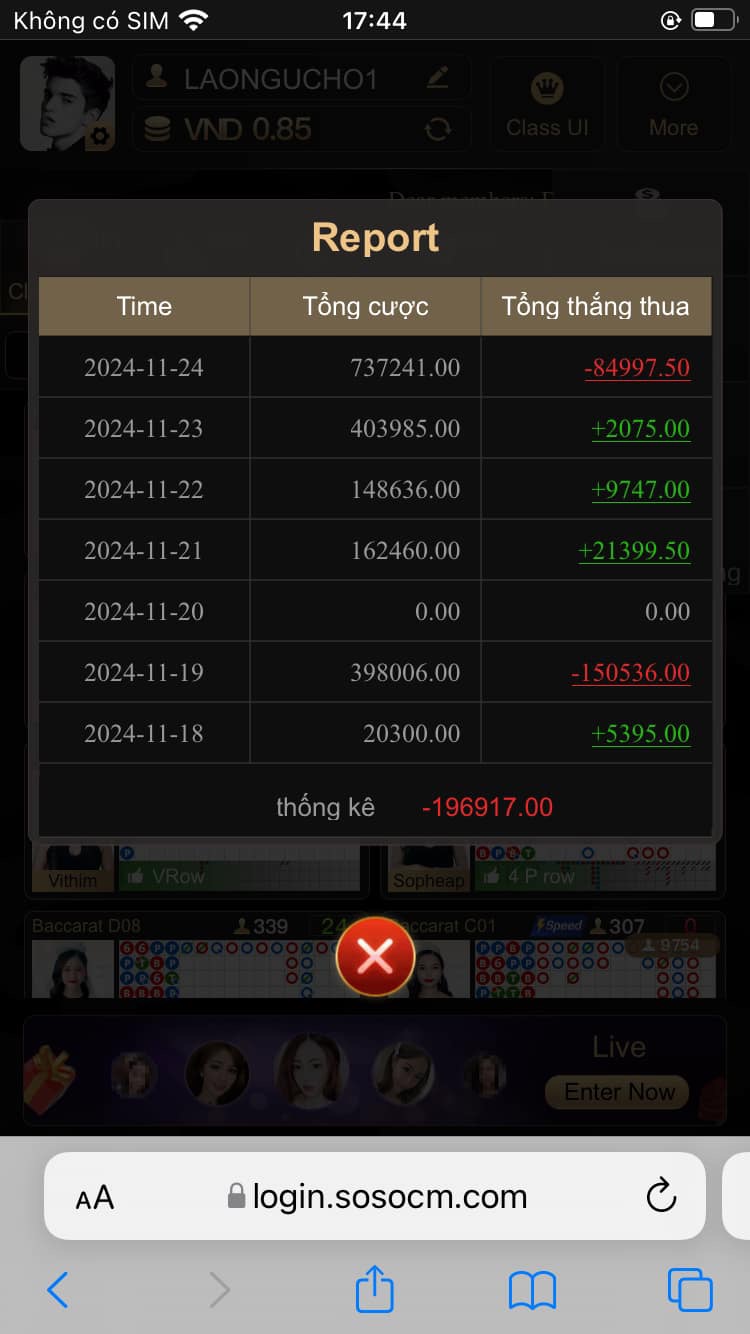The width and height of the screenshot is (750, 1334).
Task: View details of +9747.00 on 2024-11-22
Action: [x=640, y=490]
